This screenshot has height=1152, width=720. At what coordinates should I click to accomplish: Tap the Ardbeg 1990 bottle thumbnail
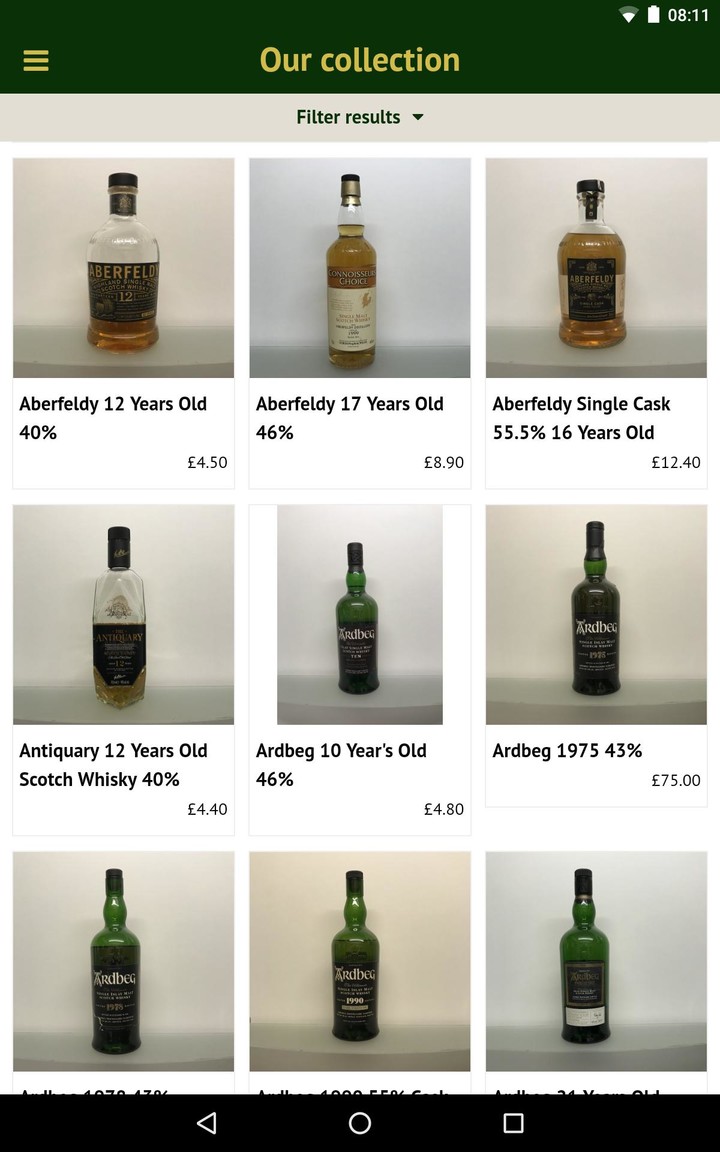point(359,960)
